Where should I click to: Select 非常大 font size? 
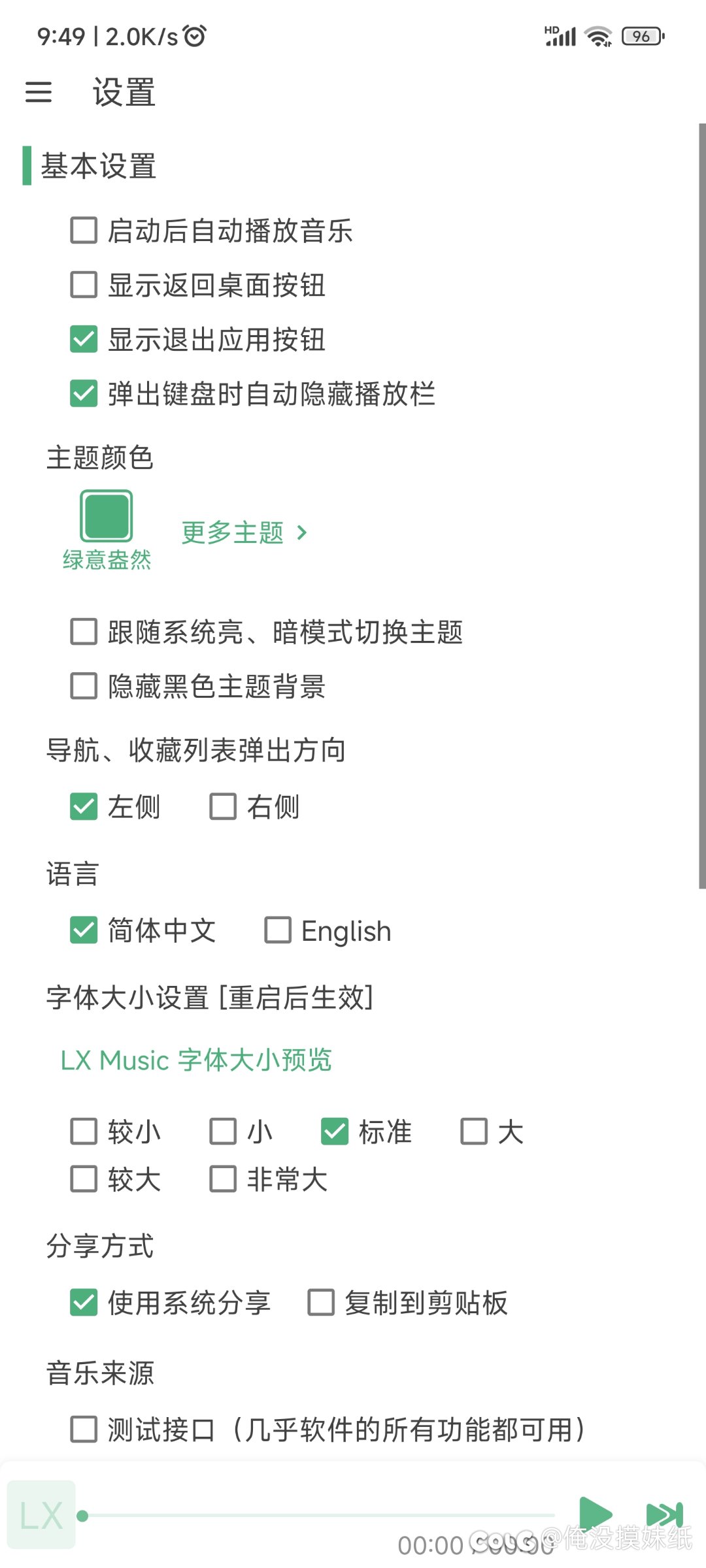(223, 1179)
